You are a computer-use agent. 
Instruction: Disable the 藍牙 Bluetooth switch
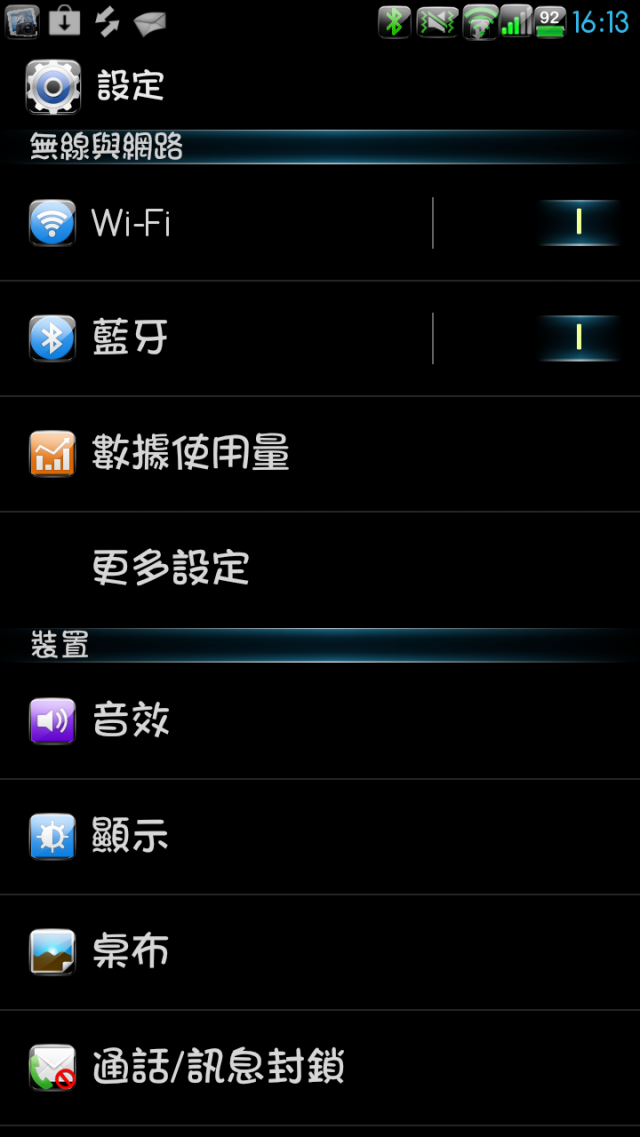(578, 339)
